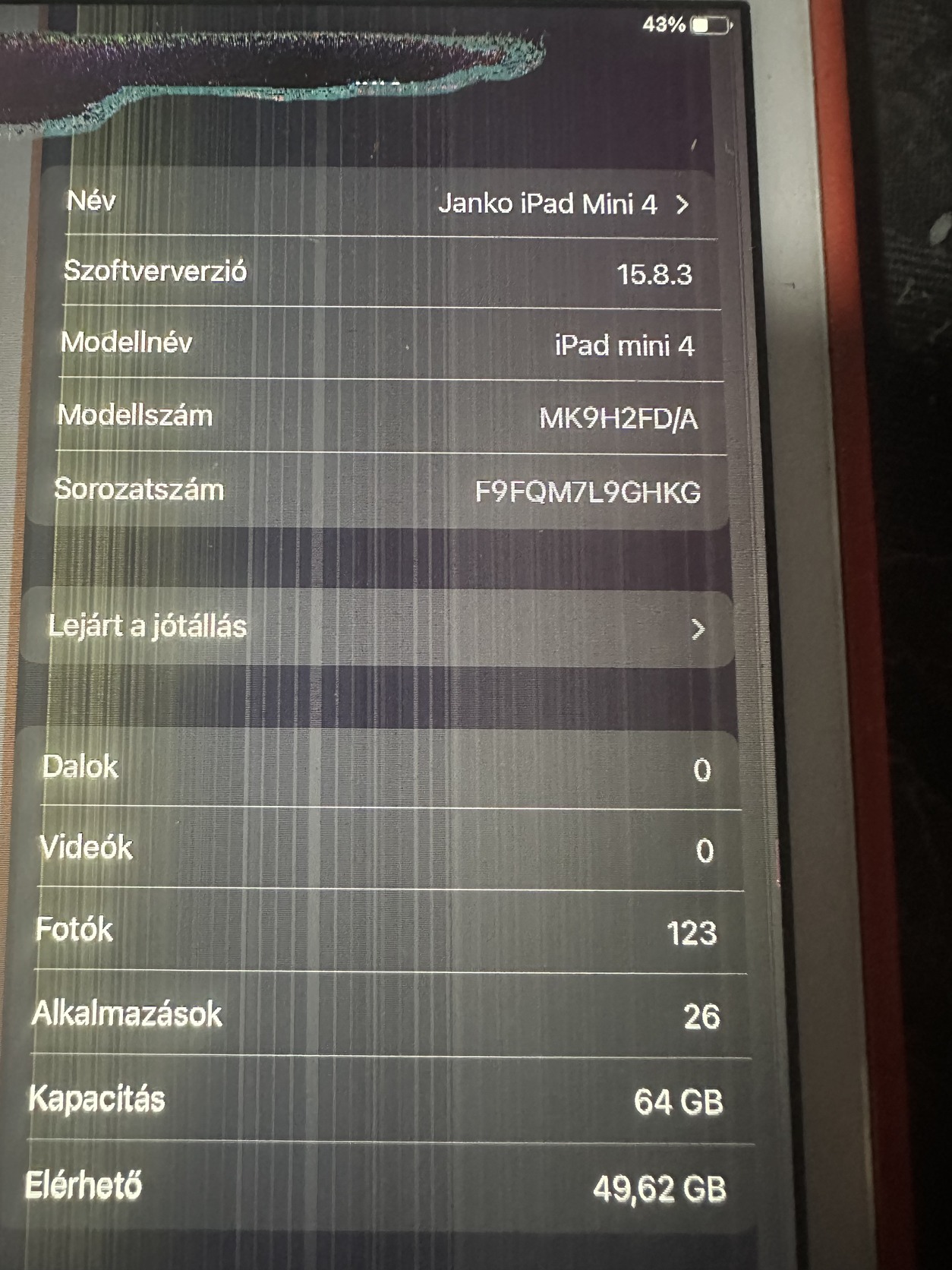This screenshot has height=1270, width=952.
Task: Open the Lejárt a jótállás row
Action: pos(376,628)
